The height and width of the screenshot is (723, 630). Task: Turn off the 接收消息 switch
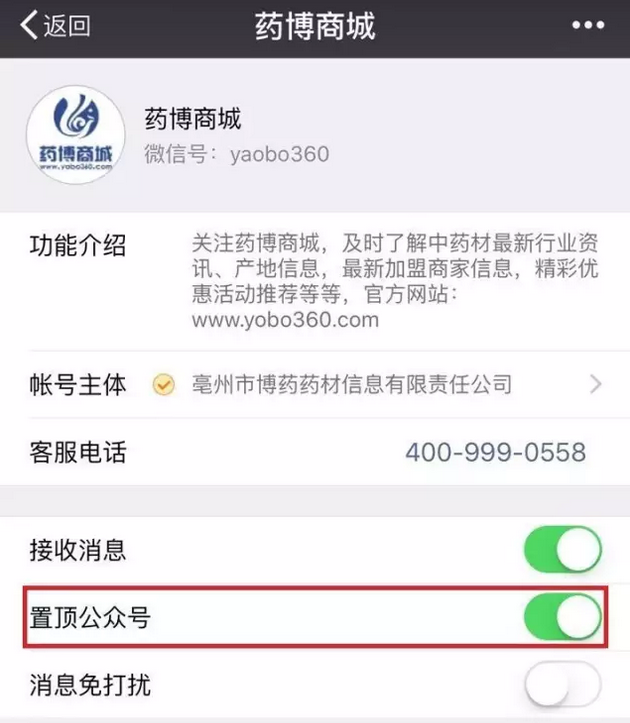(x=562, y=551)
